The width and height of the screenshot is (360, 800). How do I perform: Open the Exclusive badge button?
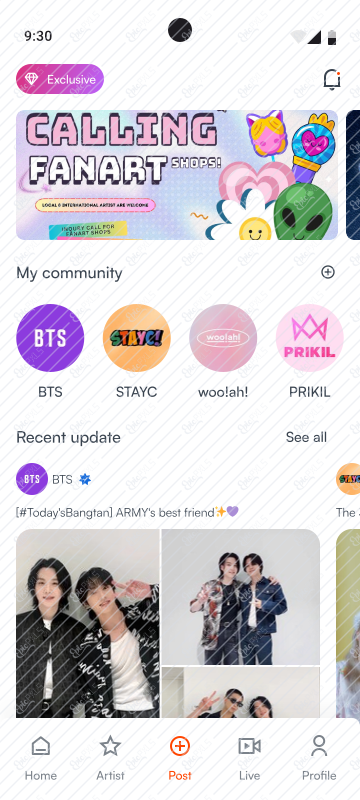click(x=60, y=79)
